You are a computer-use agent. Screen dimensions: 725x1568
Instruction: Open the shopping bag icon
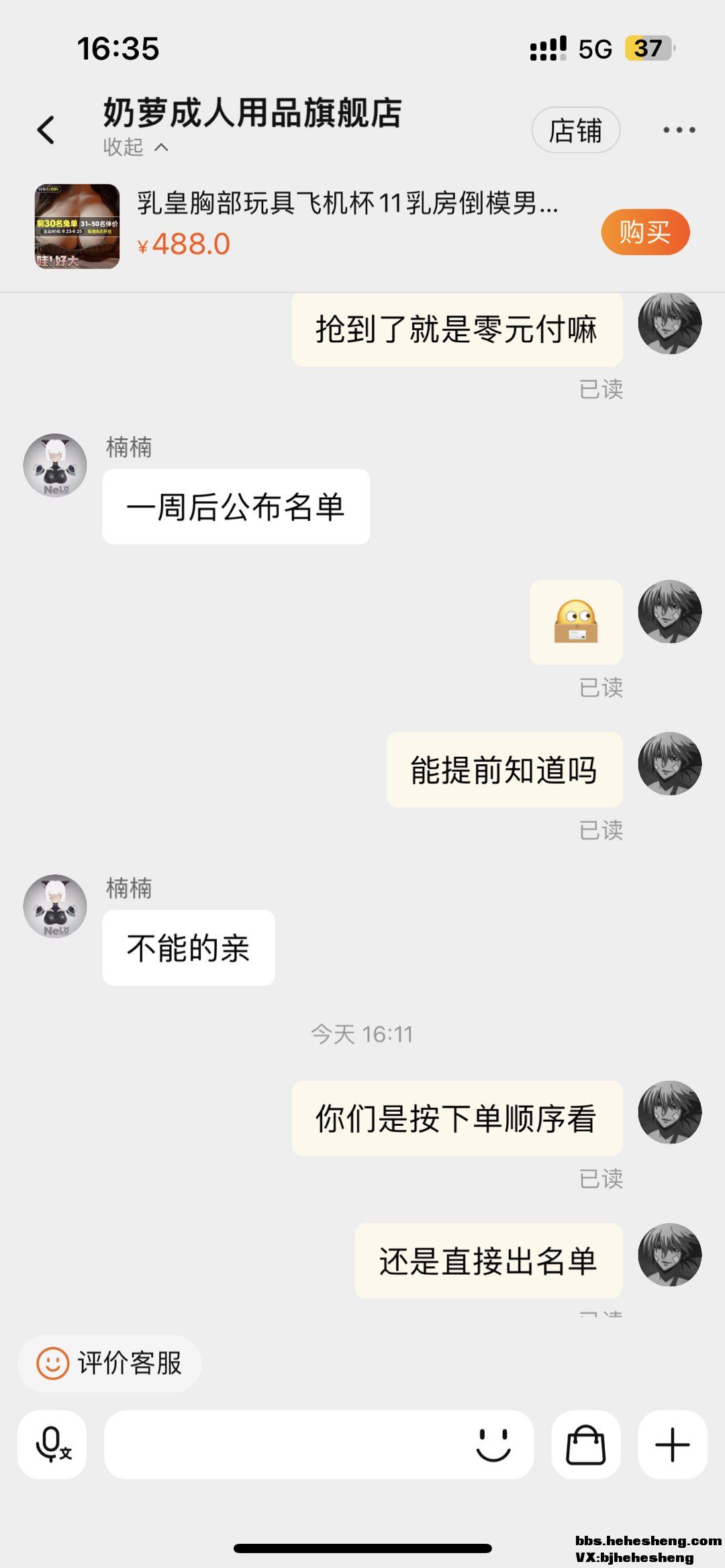coord(585,1445)
